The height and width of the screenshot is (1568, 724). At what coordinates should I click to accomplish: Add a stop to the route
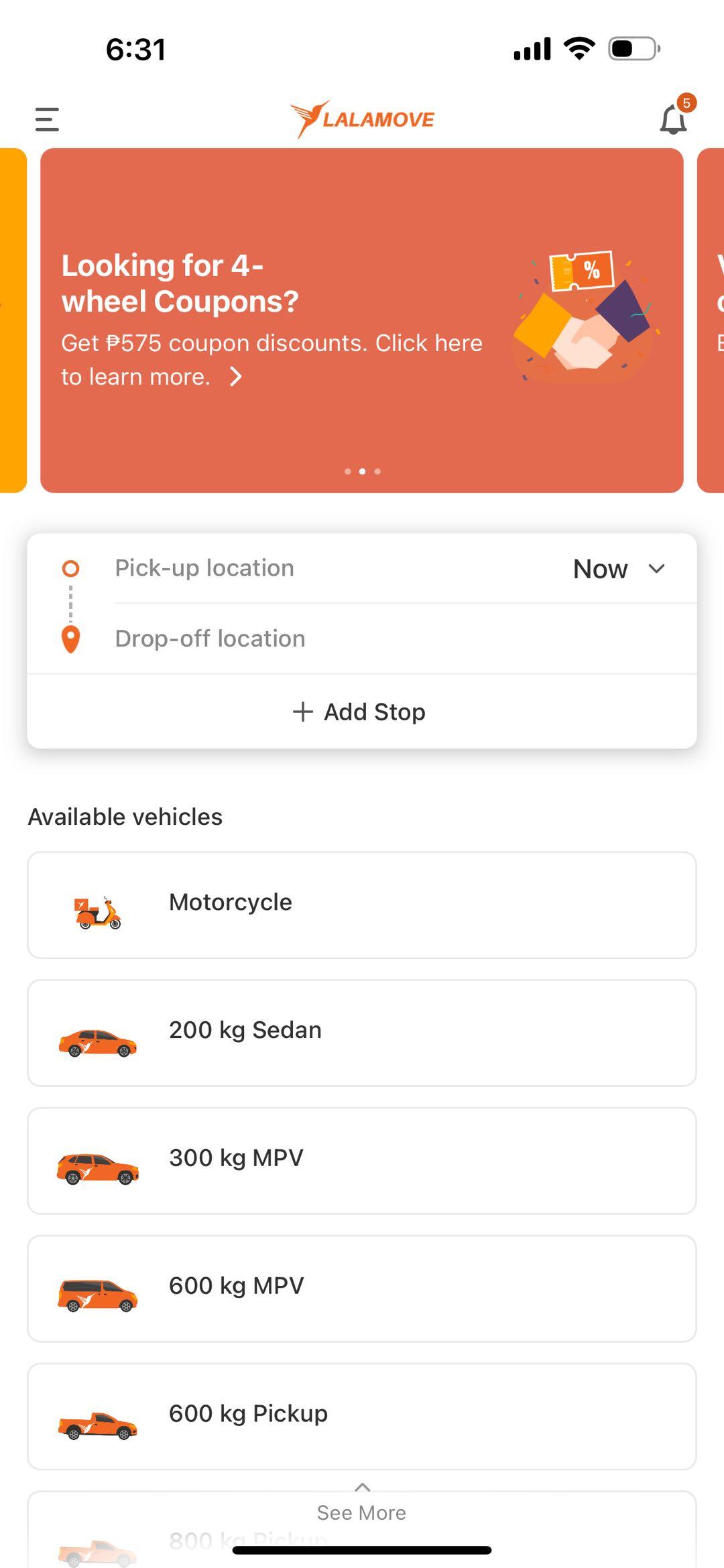(x=361, y=712)
